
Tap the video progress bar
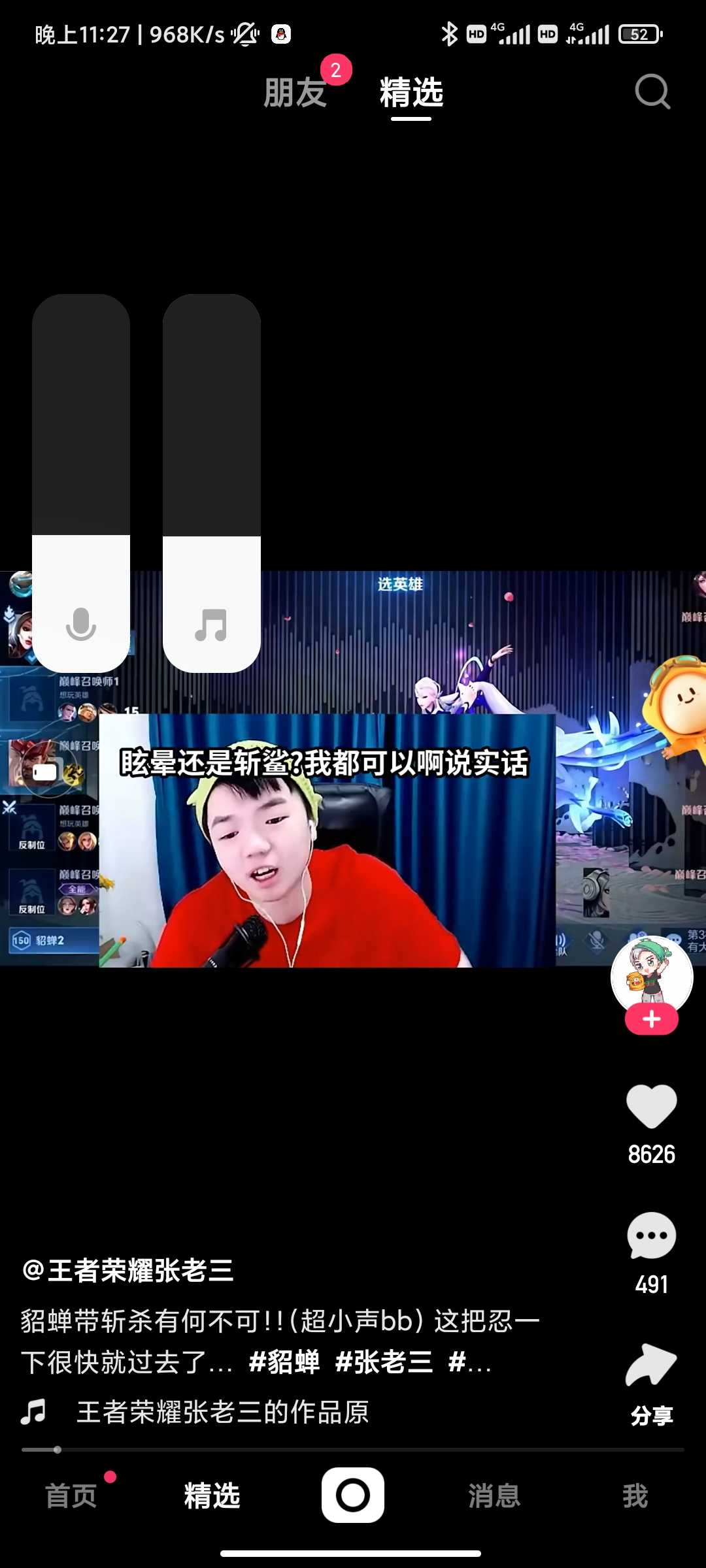(353, 1450)
